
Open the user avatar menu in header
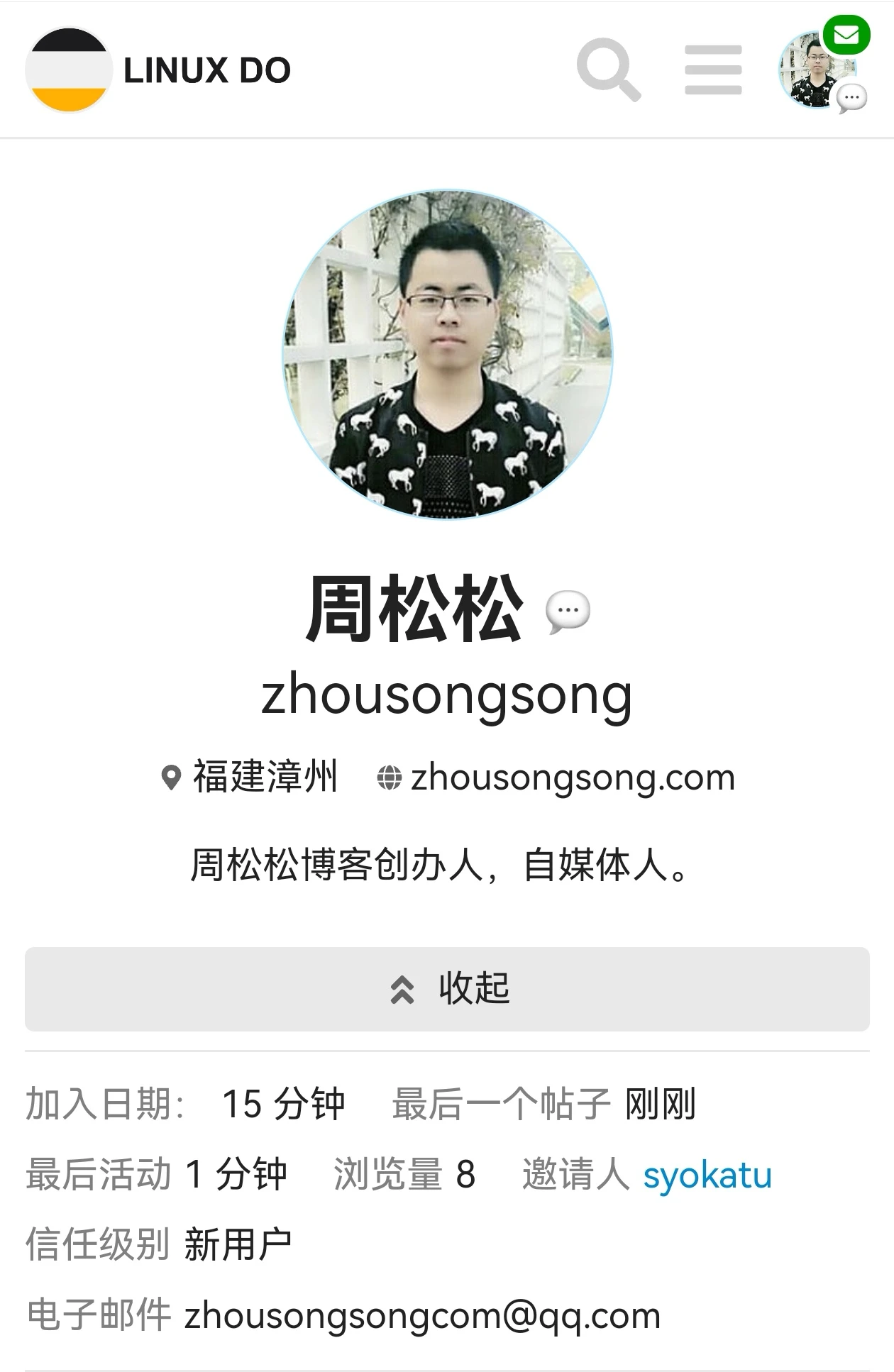[x=815, y=71]
